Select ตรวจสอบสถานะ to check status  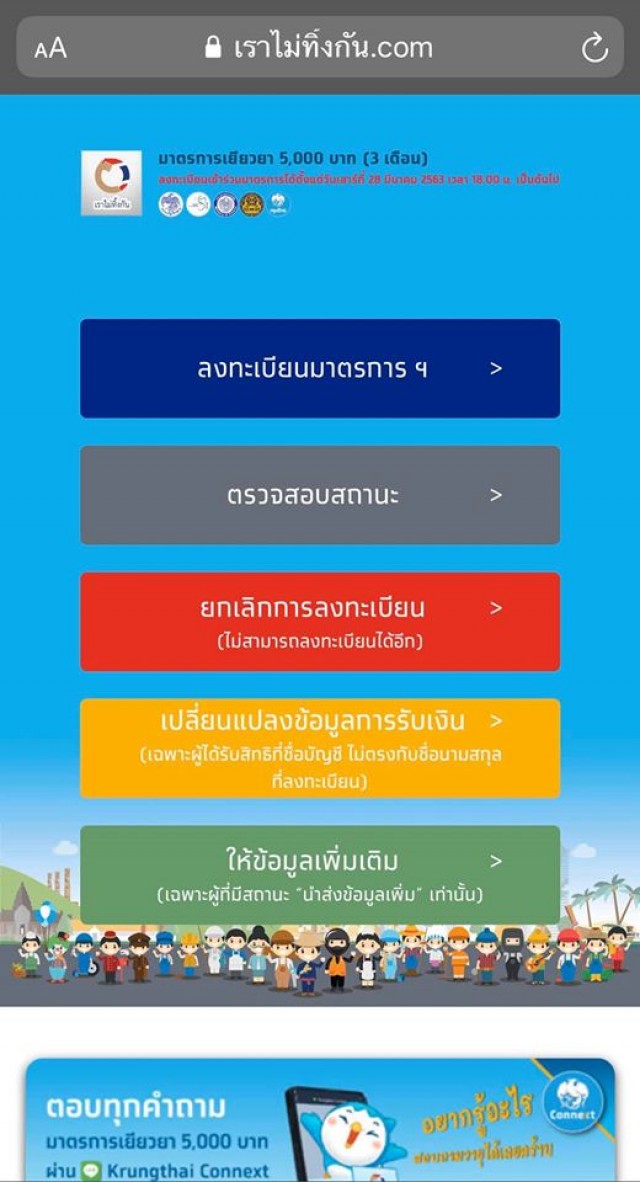[x=320, y=495]
